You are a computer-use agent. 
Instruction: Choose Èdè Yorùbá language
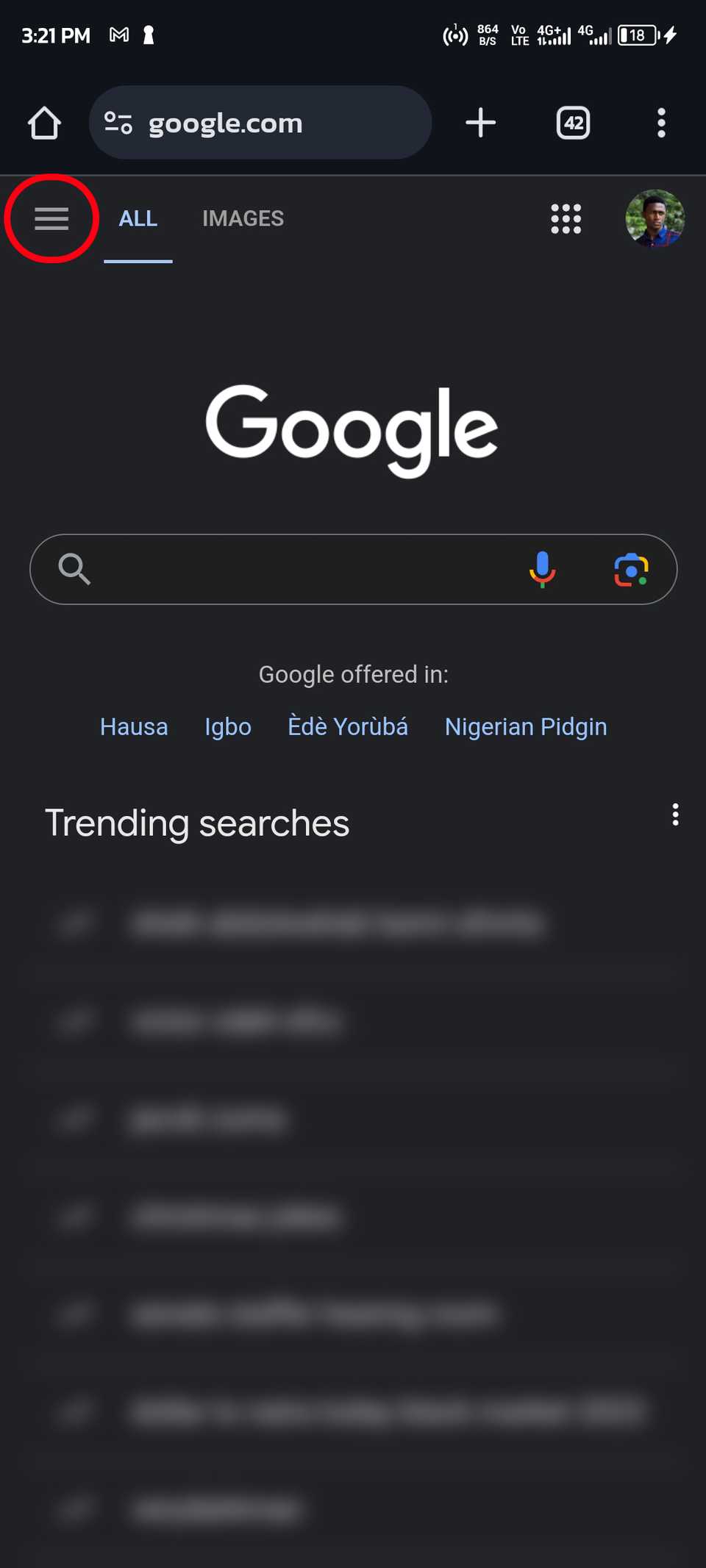pyautogui.click(x=348, y=727)
